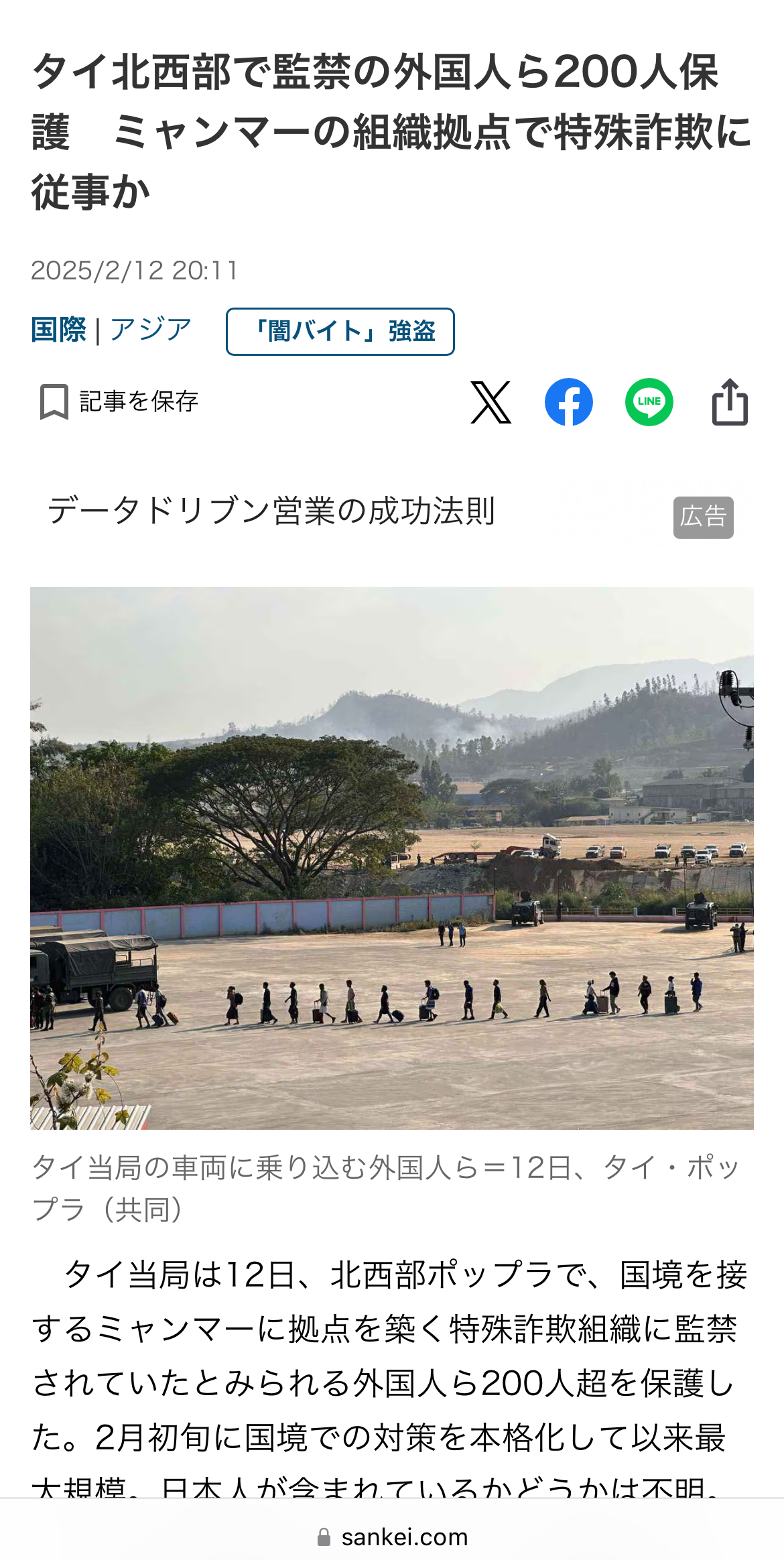784x1560 pixels.
Task: Open the データドリブン営業の成功法則 ad banner
Action: [x=392, y=513]
